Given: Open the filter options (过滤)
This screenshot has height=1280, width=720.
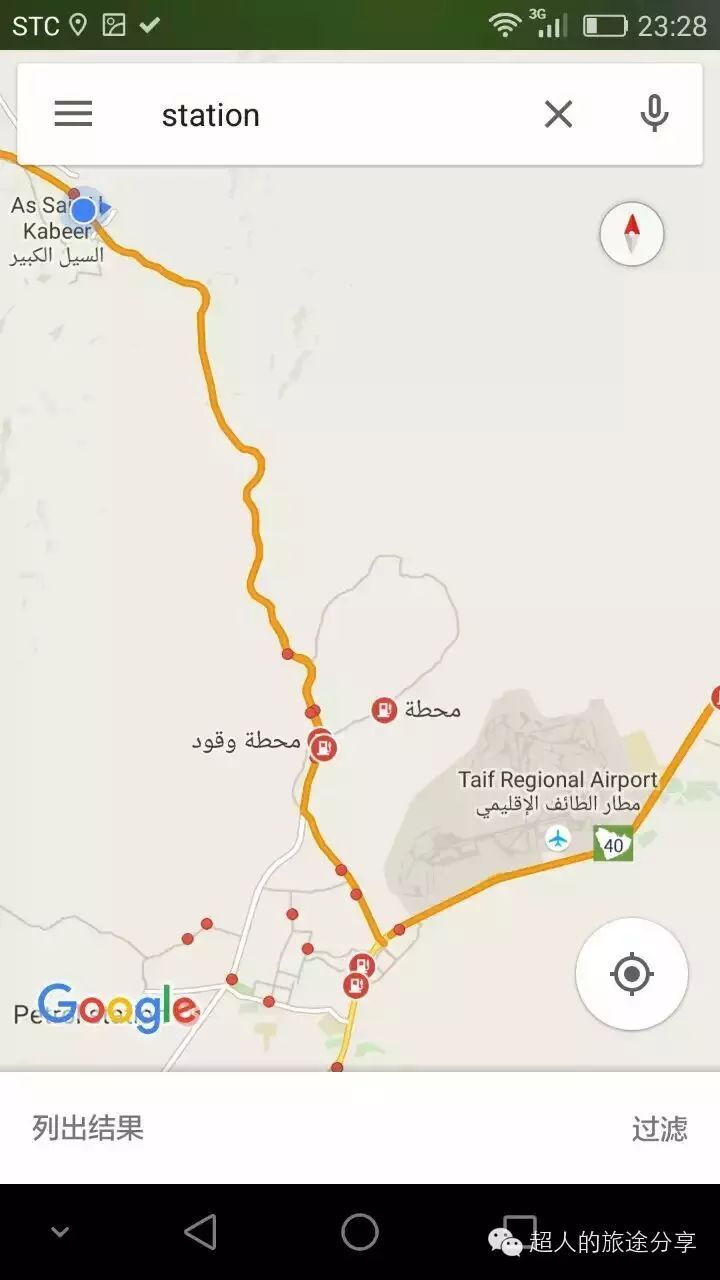Looking at the screenshot, I should tap(659, 1128).
